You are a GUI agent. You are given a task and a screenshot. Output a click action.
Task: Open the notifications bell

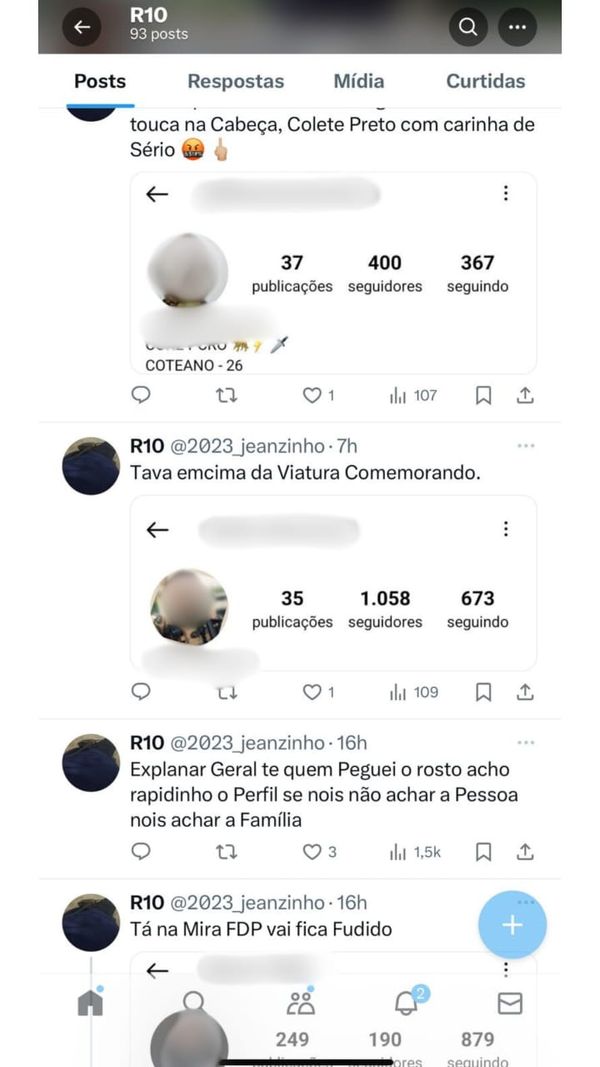(406, 1002)
